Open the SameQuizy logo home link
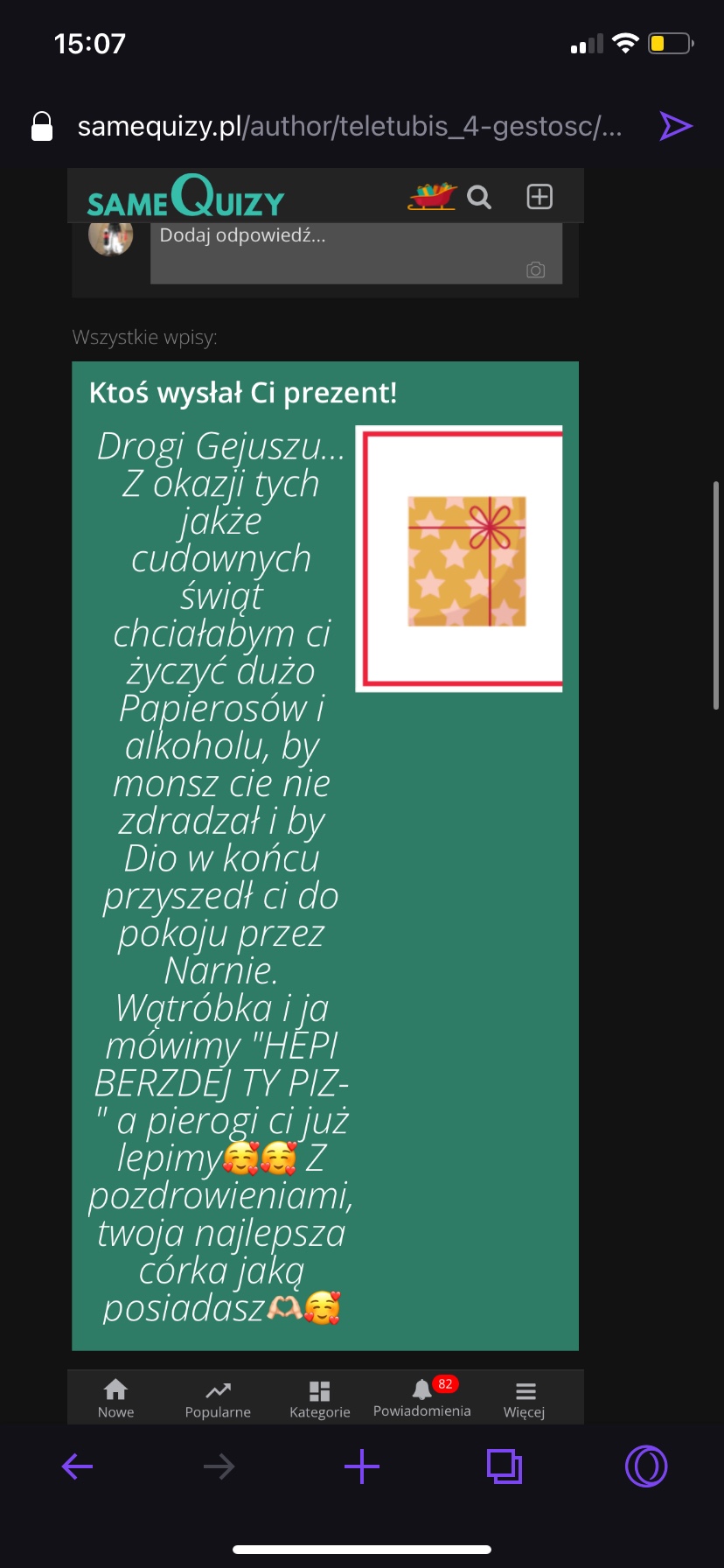 coord(186,197)
